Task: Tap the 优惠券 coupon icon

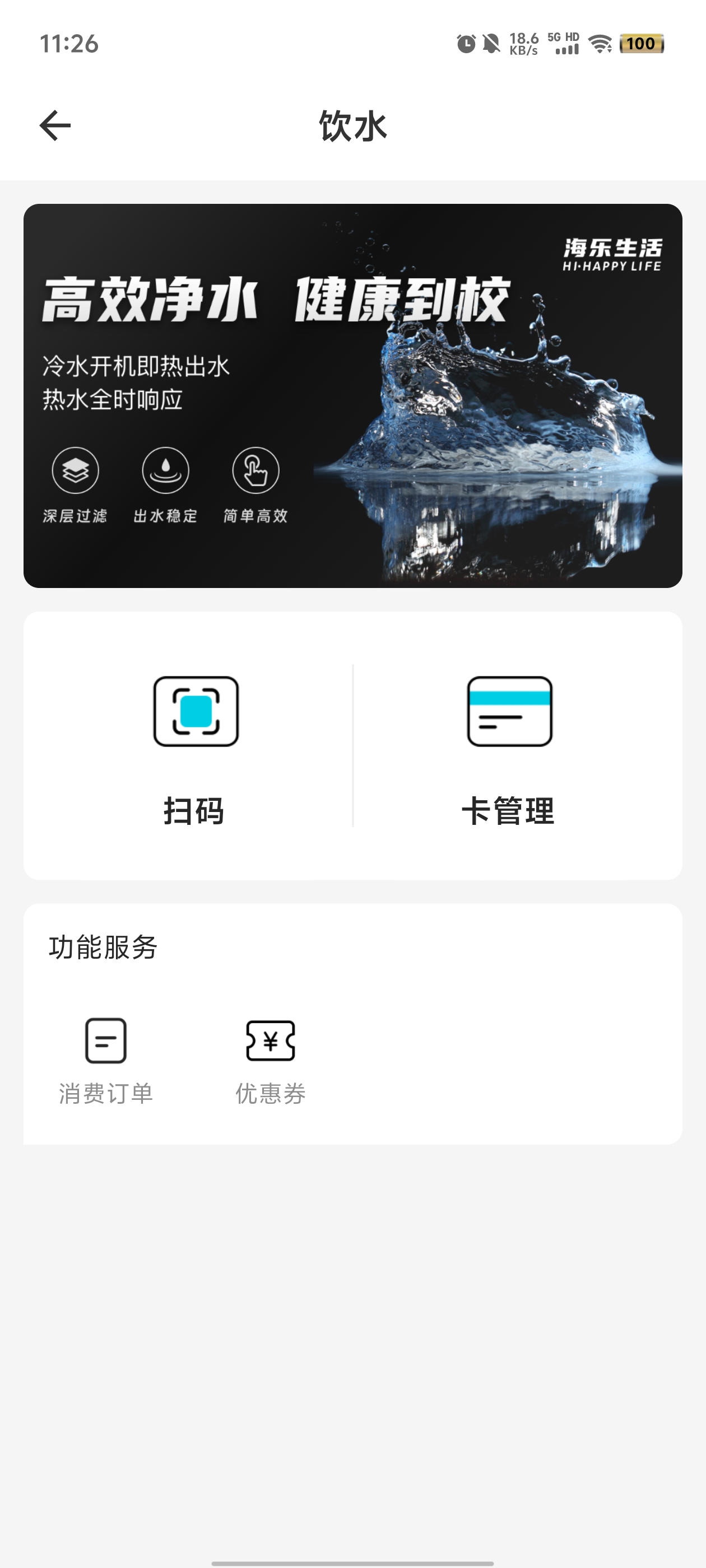Action: (271, 1041)
